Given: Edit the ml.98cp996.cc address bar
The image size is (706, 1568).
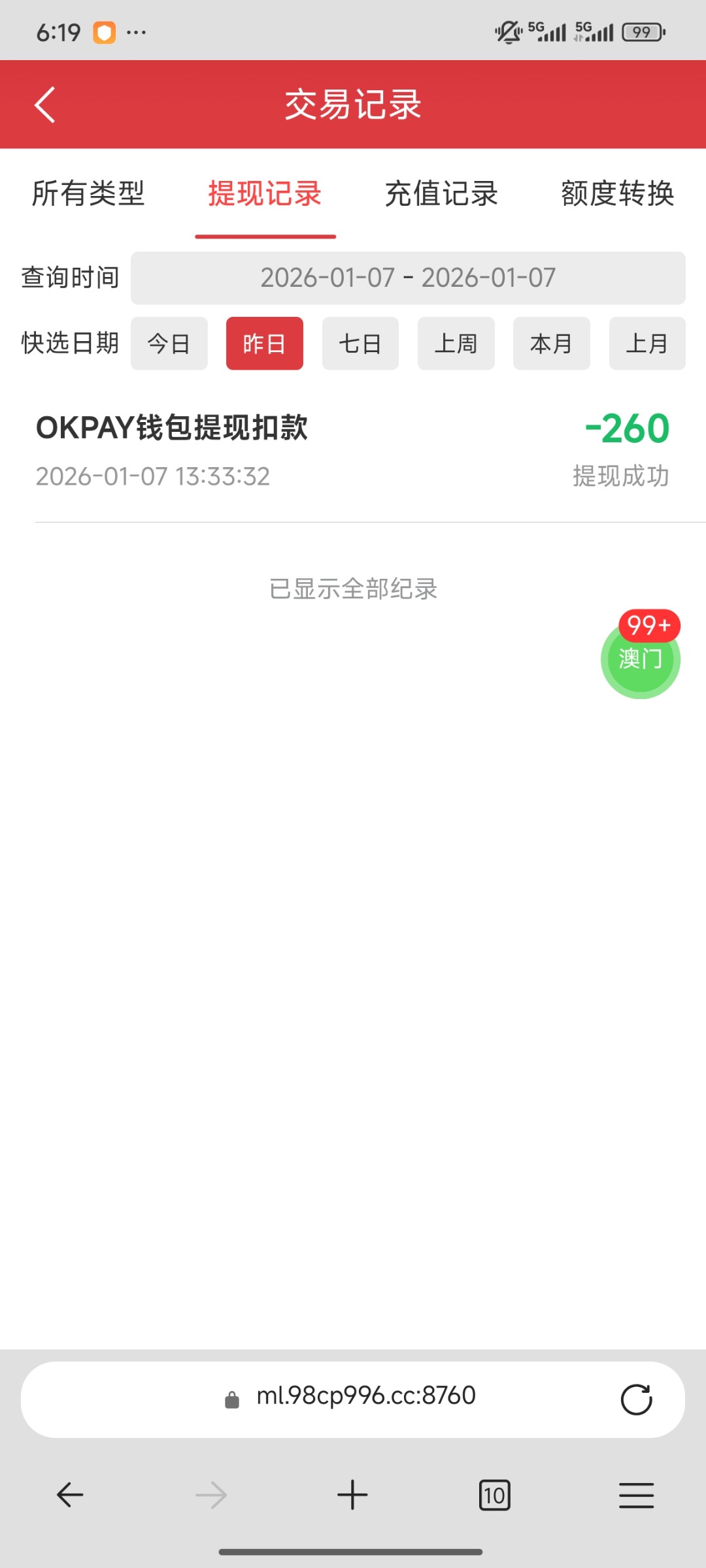Looking at the screenshot, I should (366, 1396).
